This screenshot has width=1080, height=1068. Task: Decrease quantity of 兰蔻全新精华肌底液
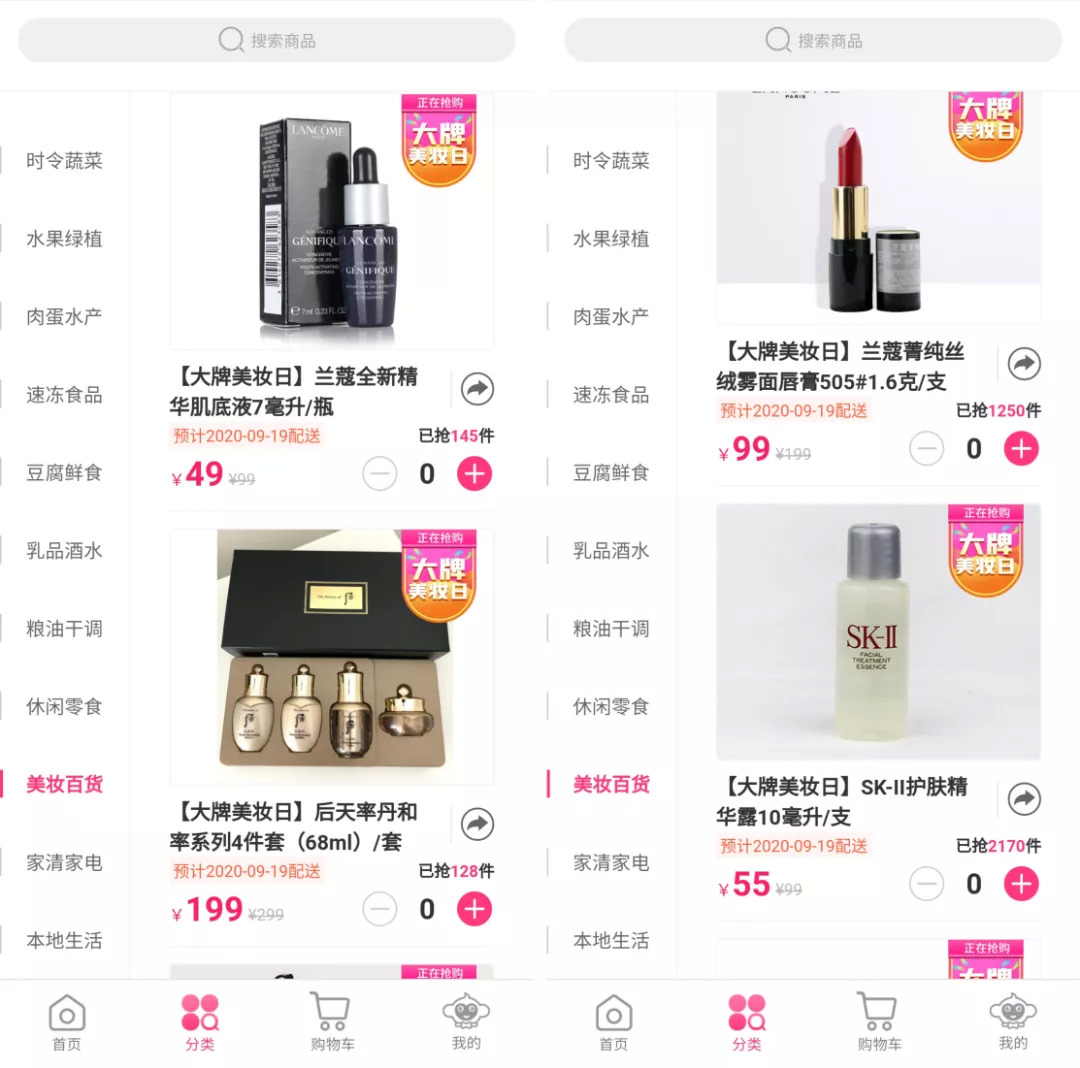click(x=380, y=474)
